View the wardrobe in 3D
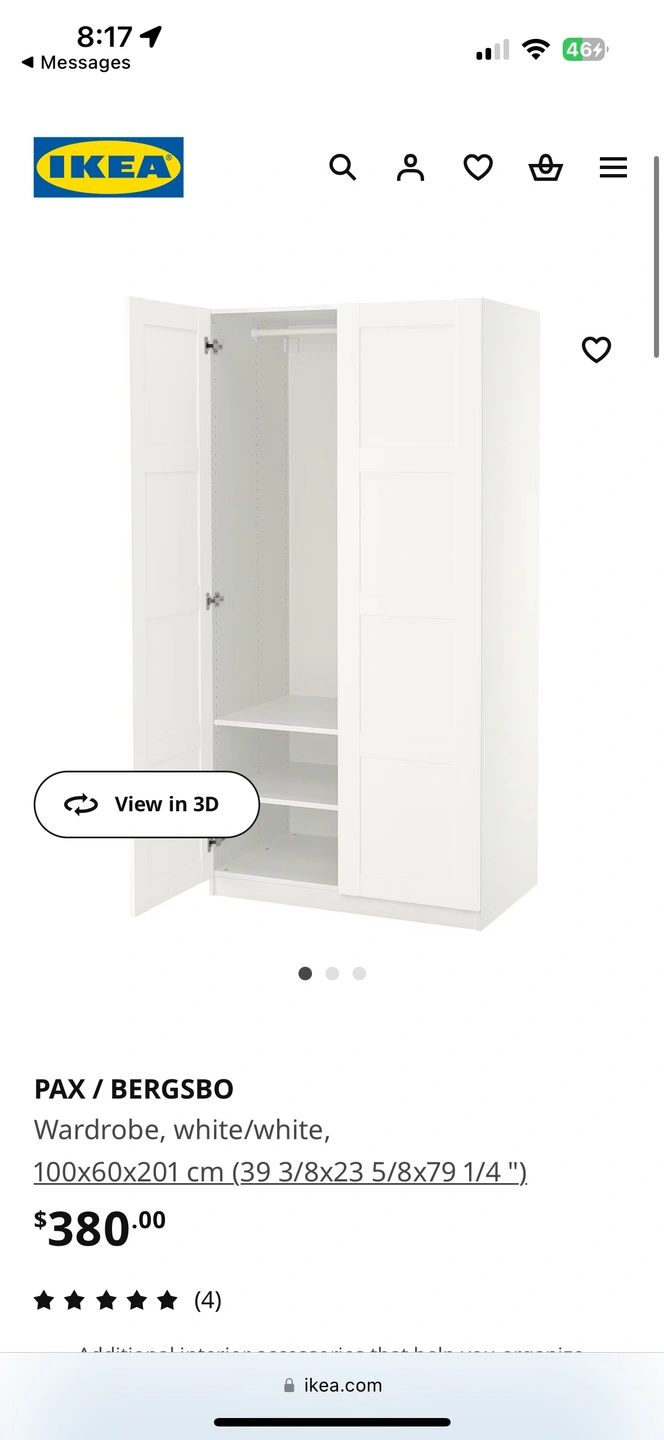The image size is (664, 1440). (147, 804)
